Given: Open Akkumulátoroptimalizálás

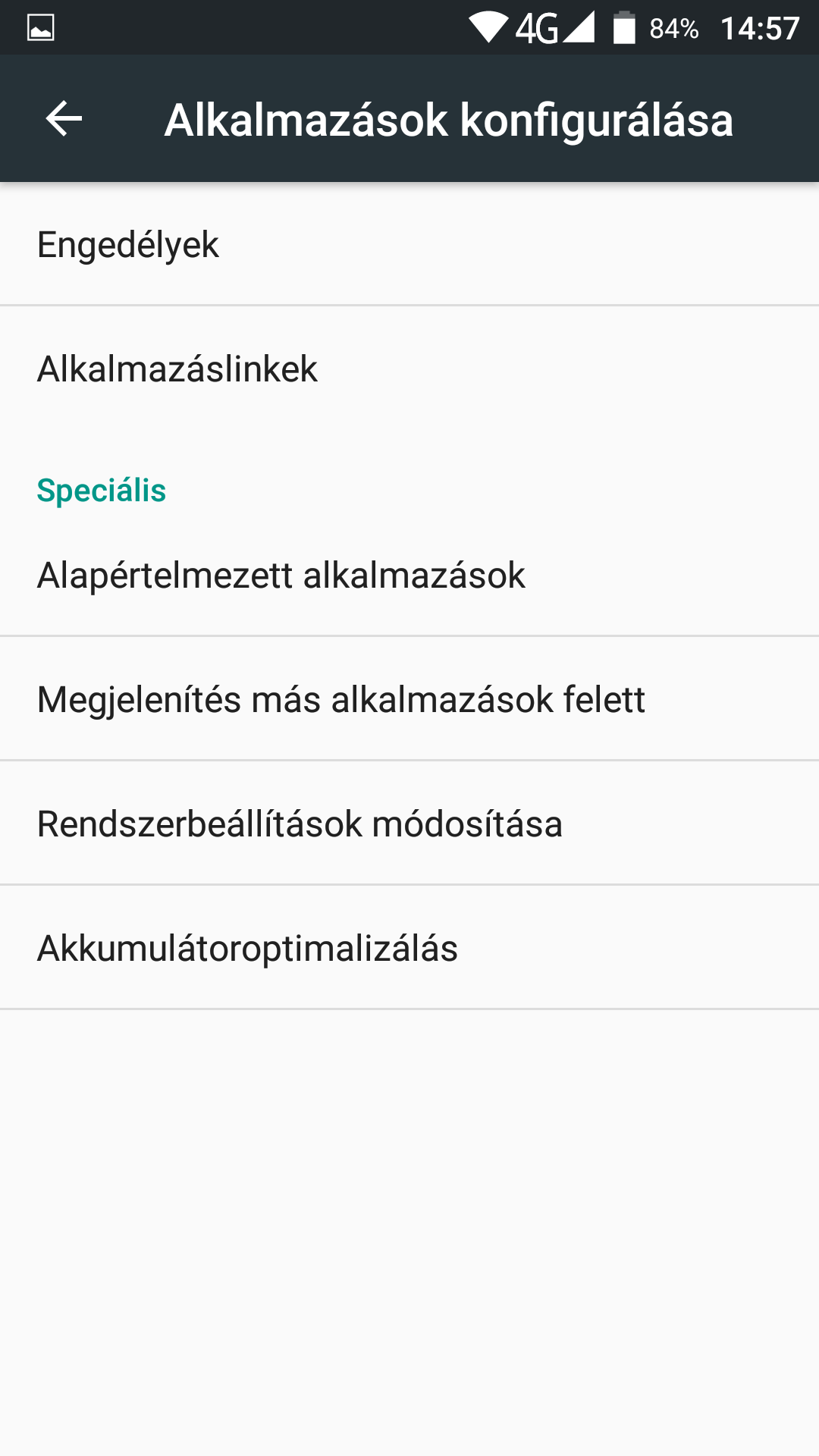Looking at the screenshot, I should (409, 948).
